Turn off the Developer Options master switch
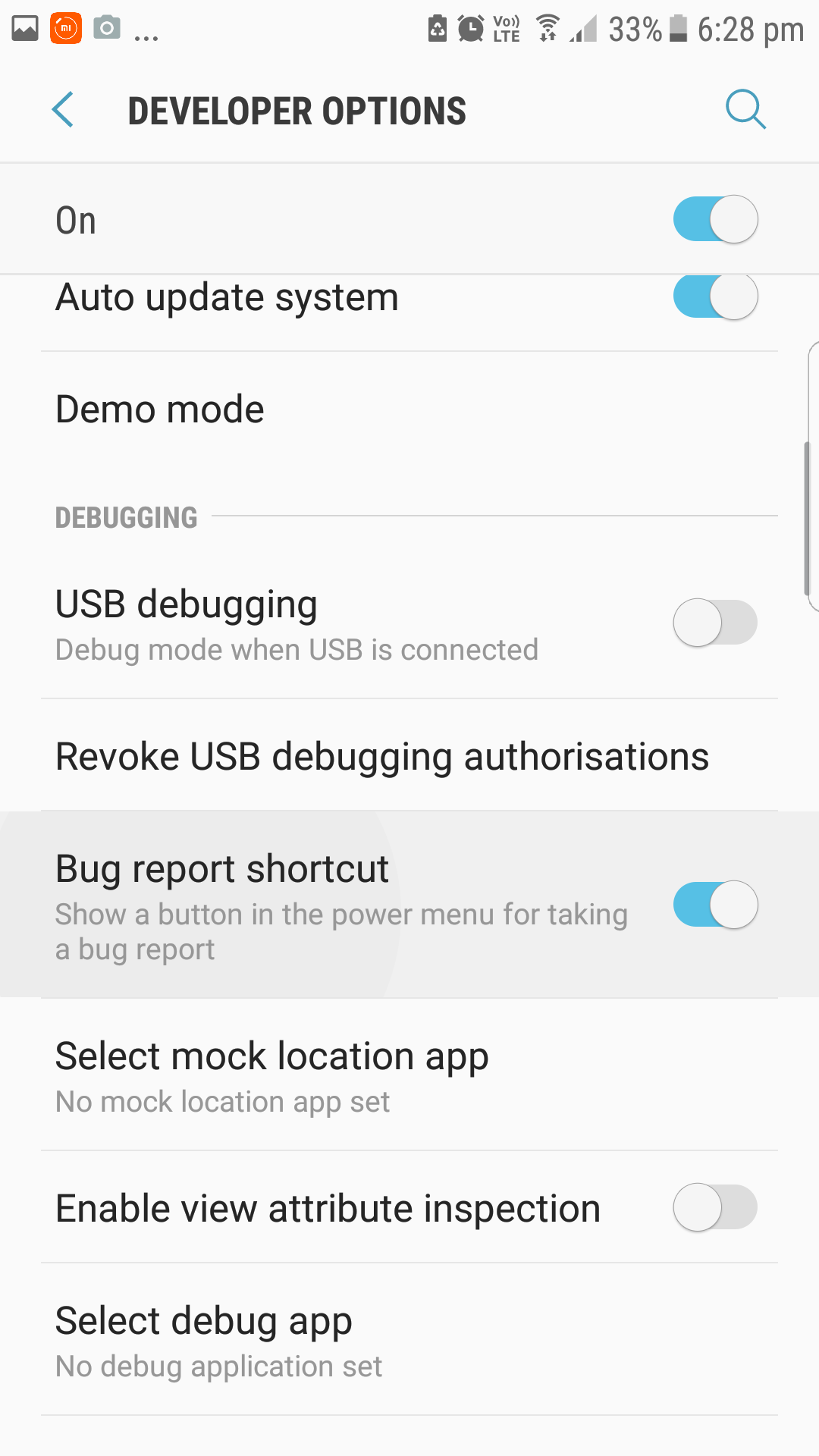 point(715,220)
